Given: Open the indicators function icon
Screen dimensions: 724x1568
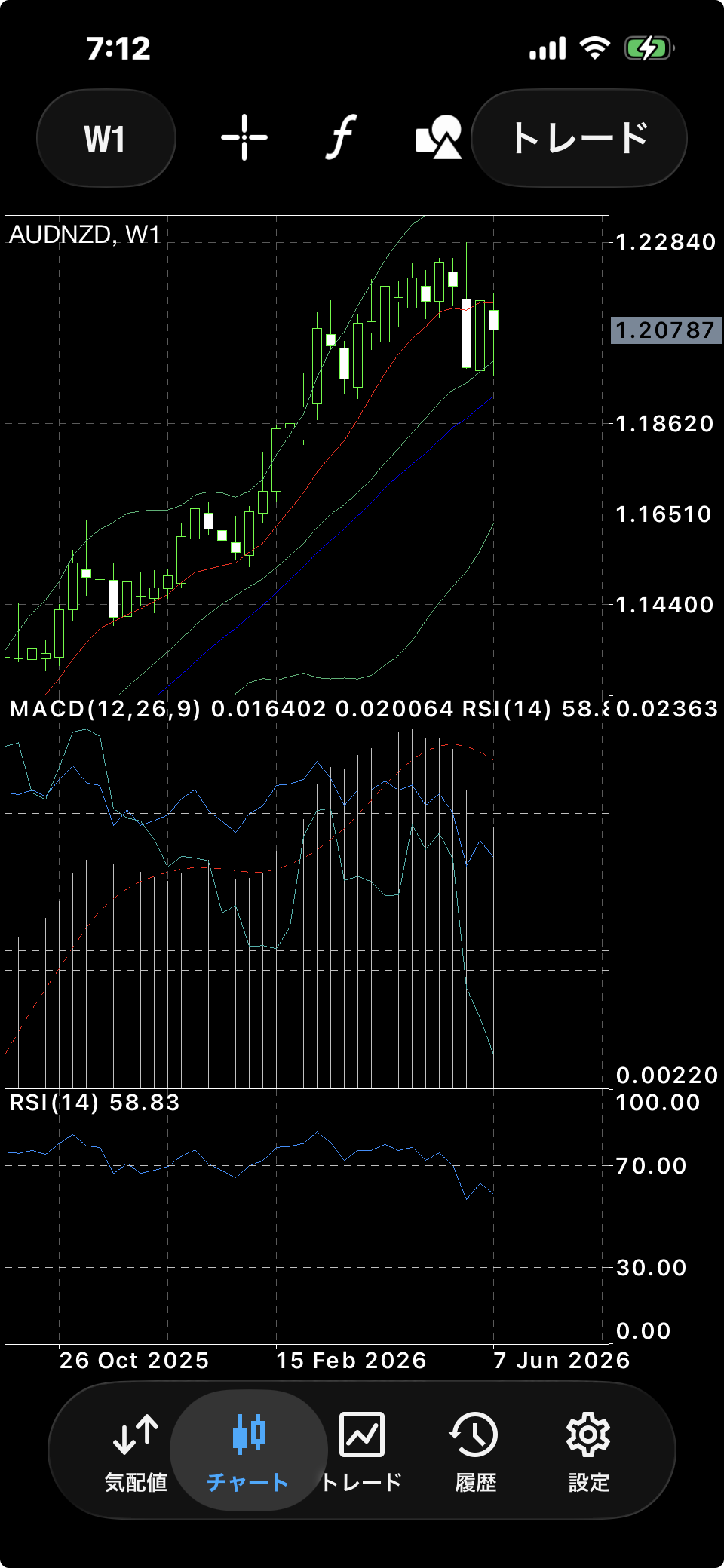Looking at the screenshot, I should tap(341, 138).
